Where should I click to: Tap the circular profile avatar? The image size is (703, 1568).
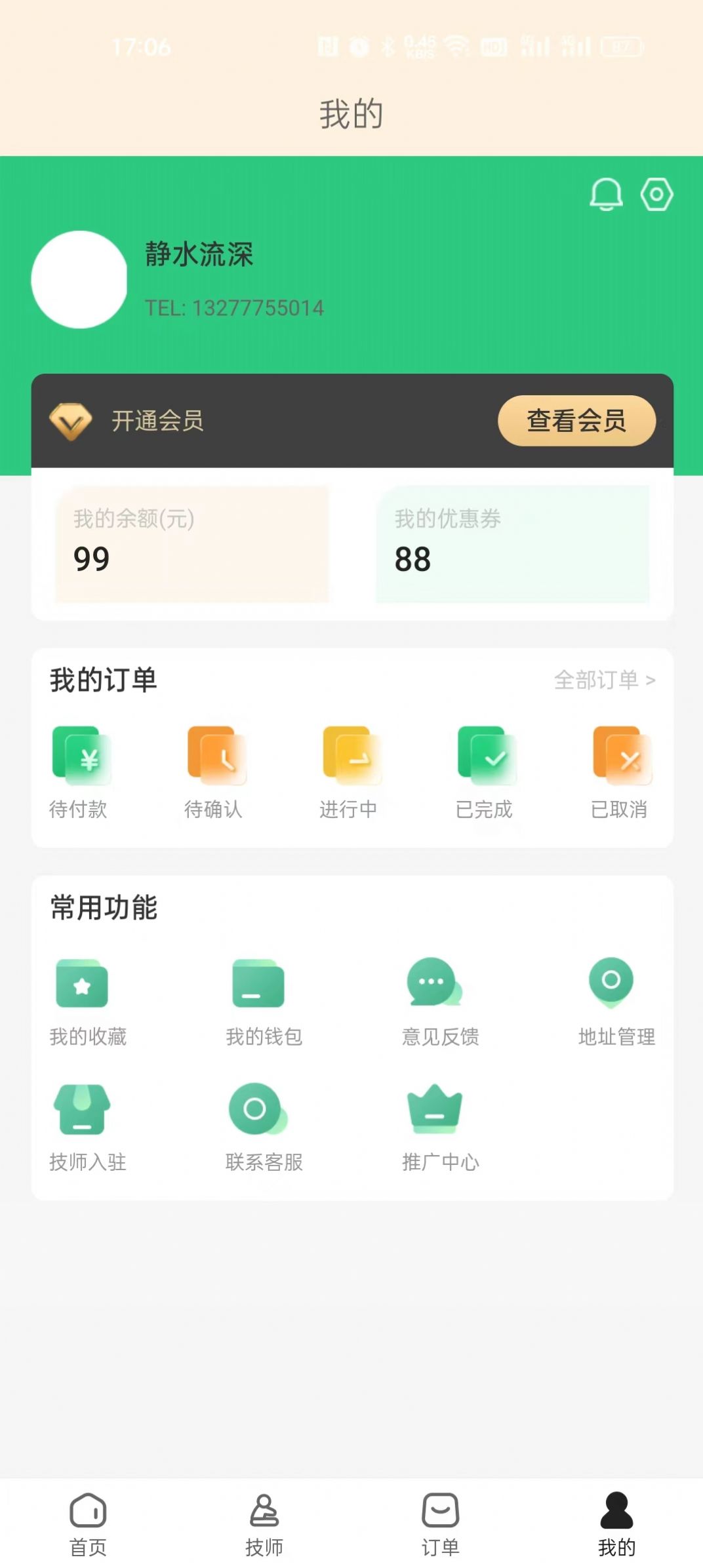pyautogui.click(x=79, y=279)
